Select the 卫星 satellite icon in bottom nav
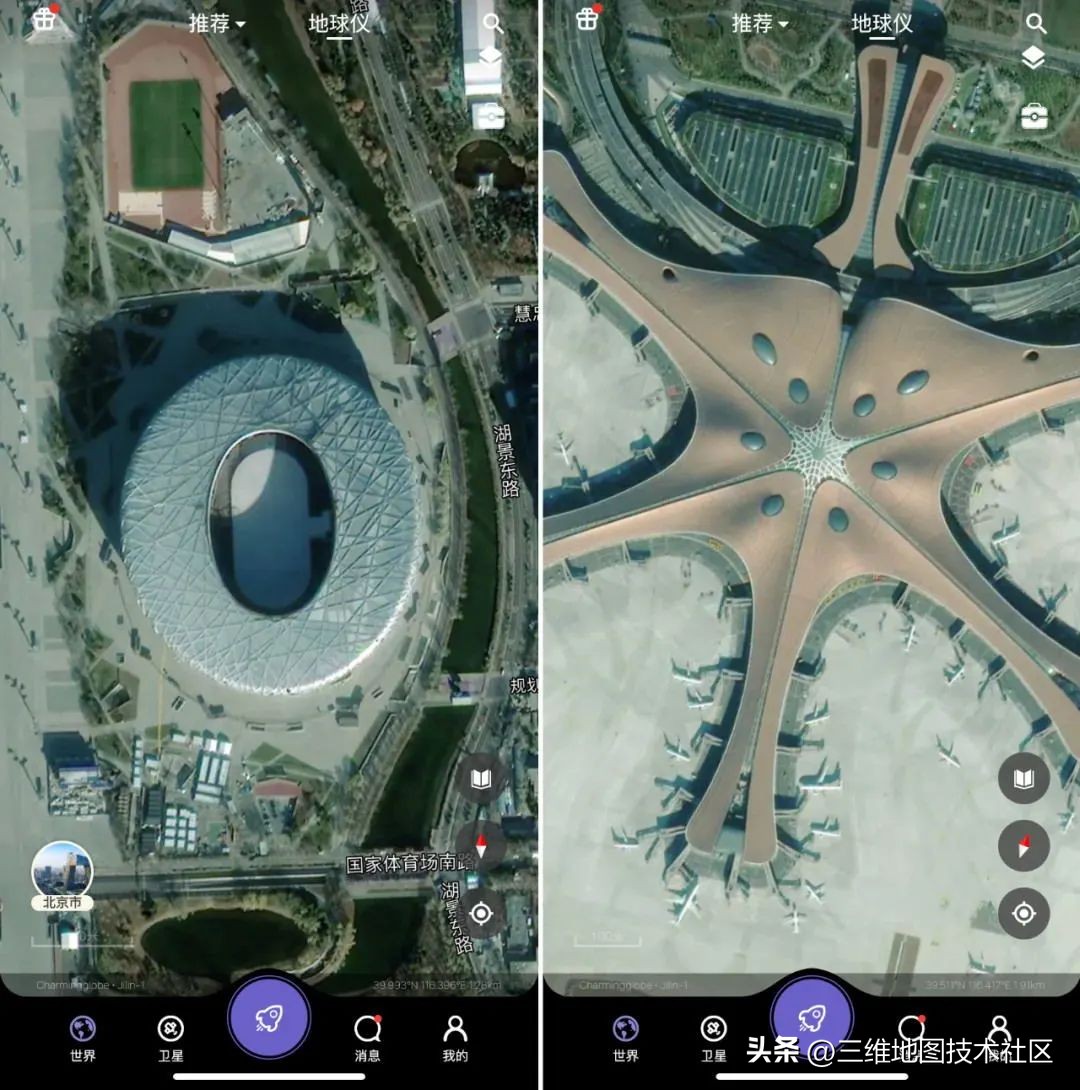 171,1032
